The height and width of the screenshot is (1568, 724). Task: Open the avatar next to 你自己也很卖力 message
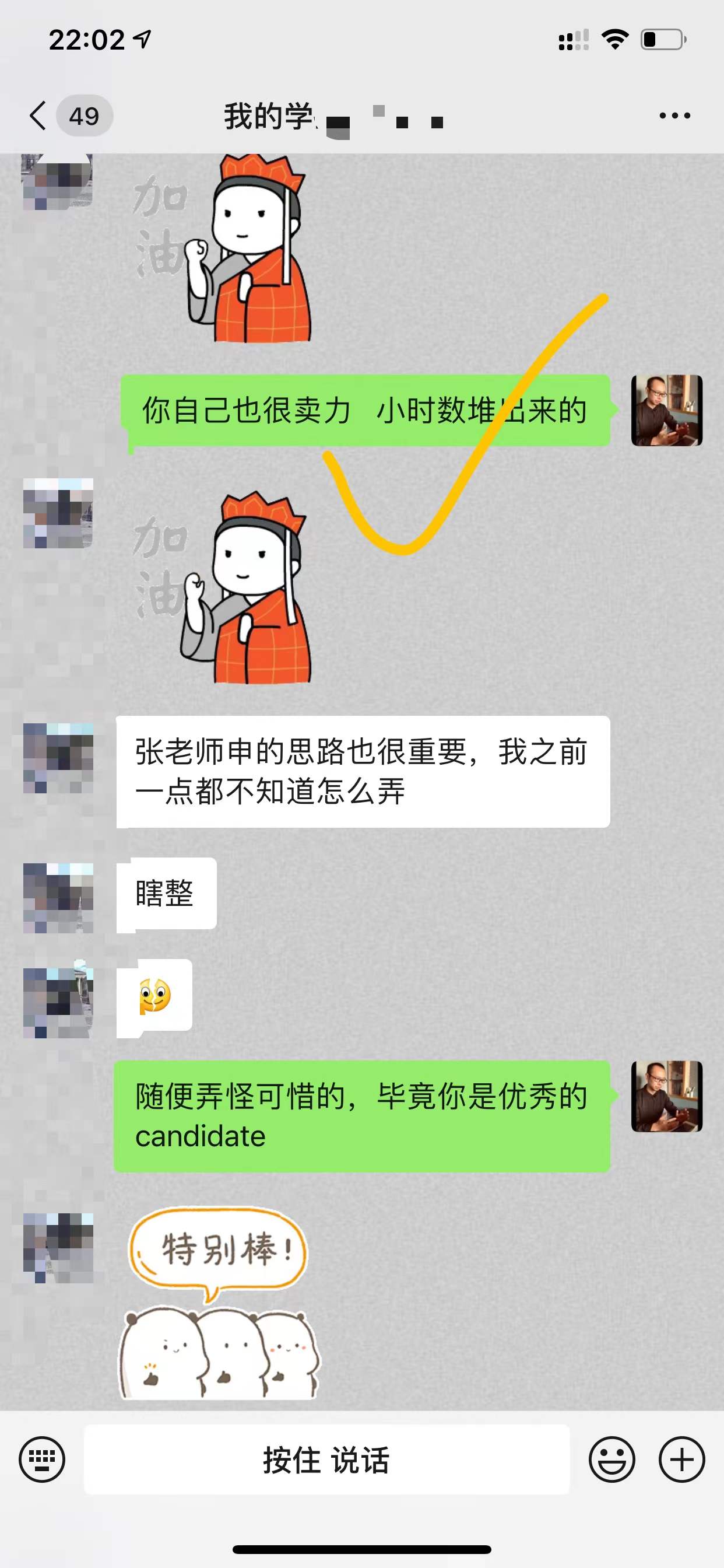coord(667,410)
